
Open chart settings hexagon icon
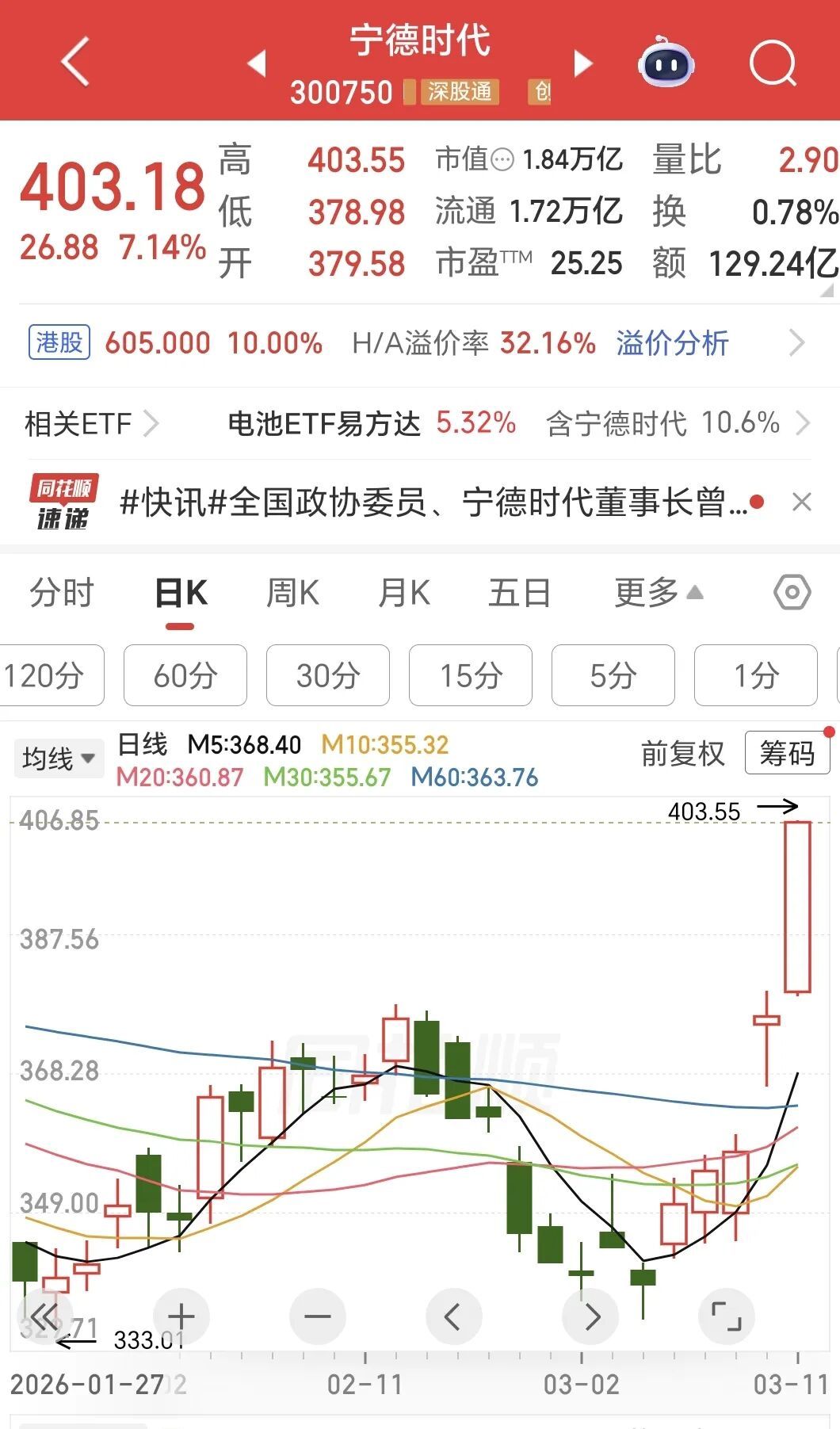[792, 593]
